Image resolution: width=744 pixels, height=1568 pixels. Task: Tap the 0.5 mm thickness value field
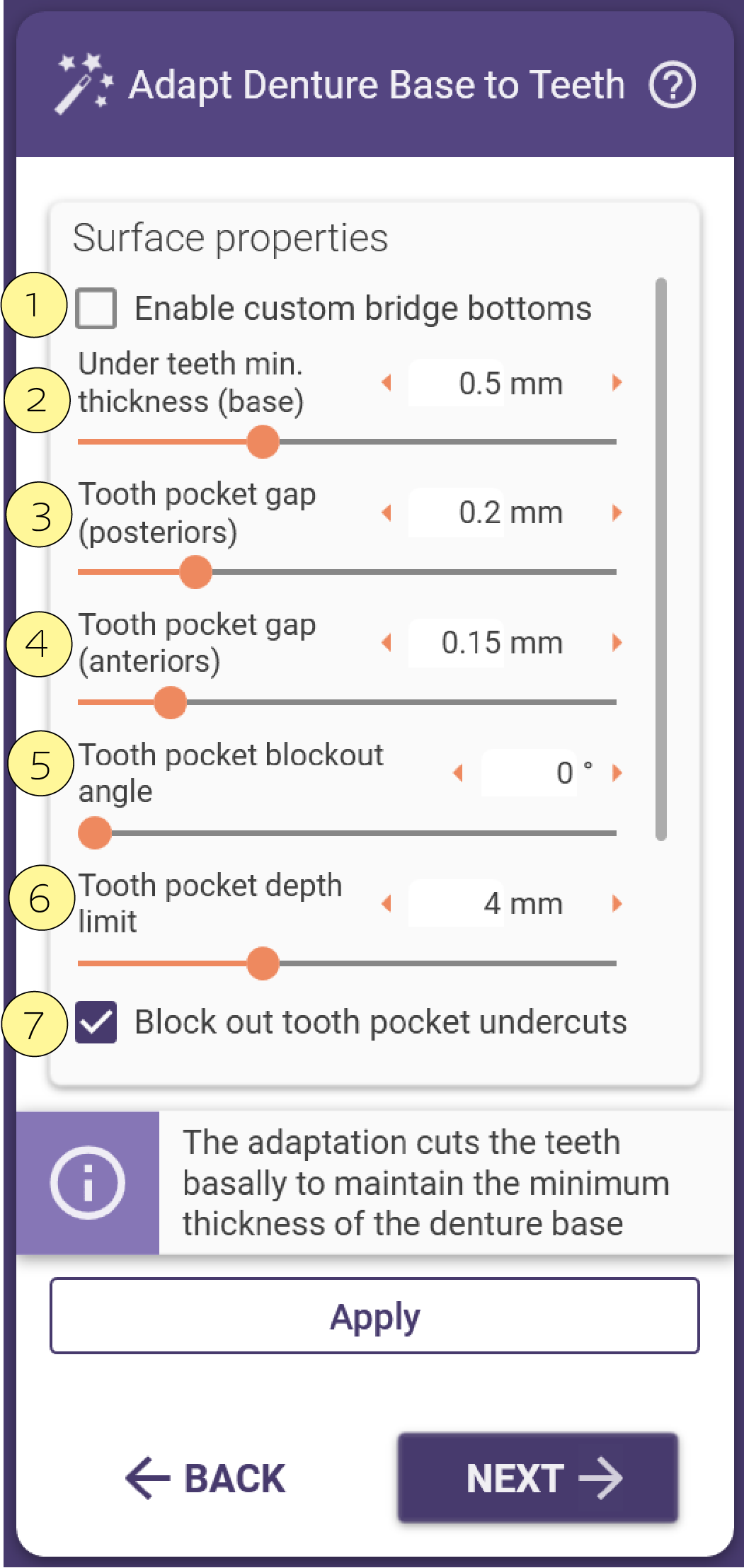click(502, 383)
